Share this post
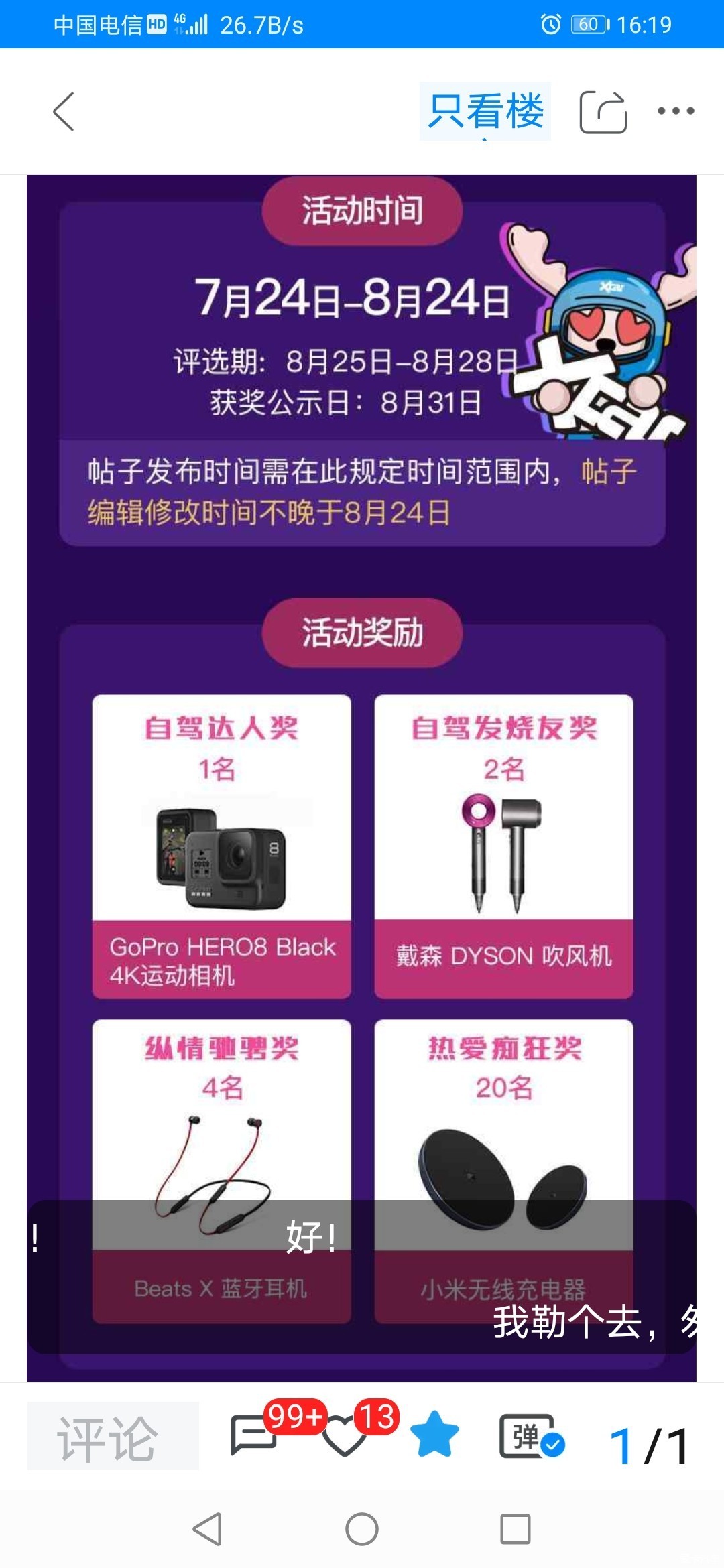724x1568 pixels. click(x=603, y=112)
